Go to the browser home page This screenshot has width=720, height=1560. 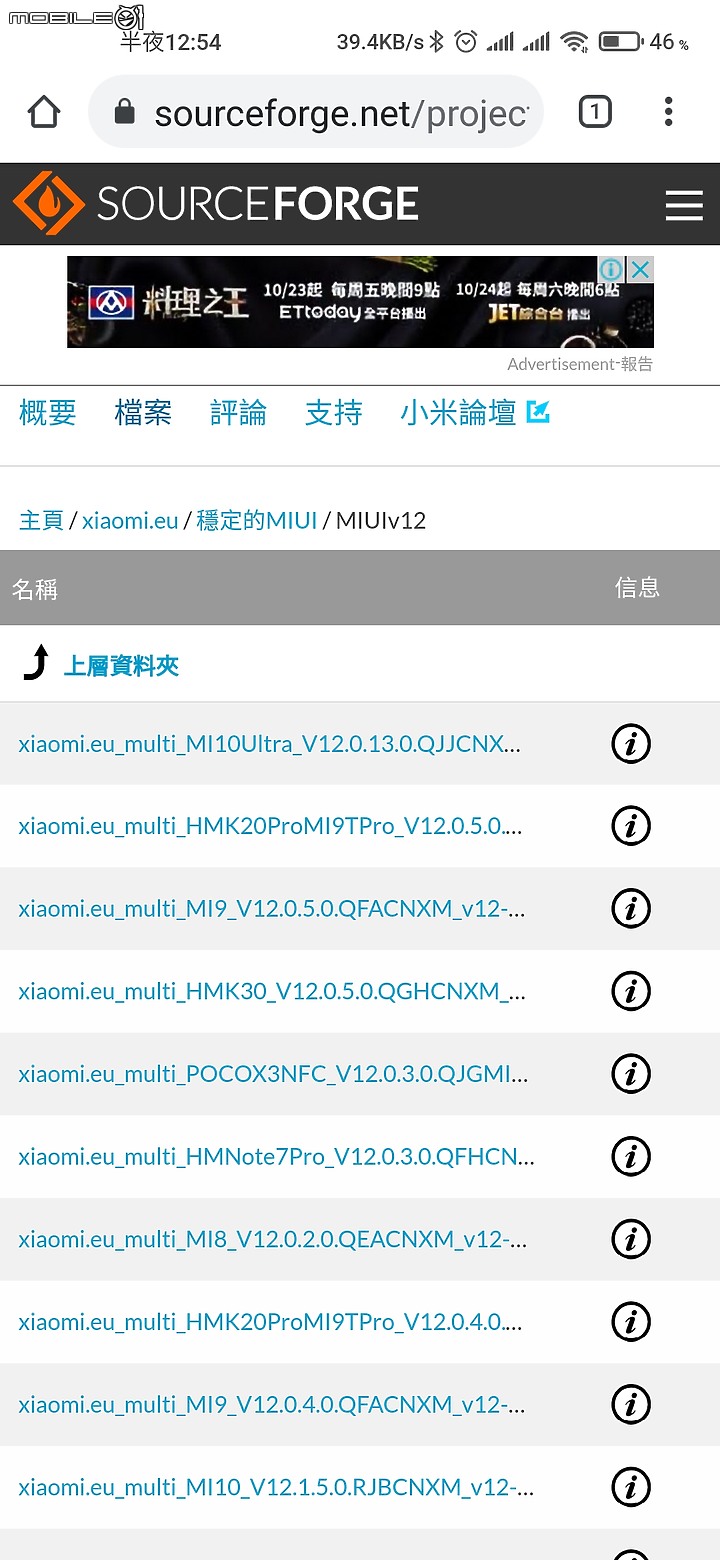(x=44, y=112)
